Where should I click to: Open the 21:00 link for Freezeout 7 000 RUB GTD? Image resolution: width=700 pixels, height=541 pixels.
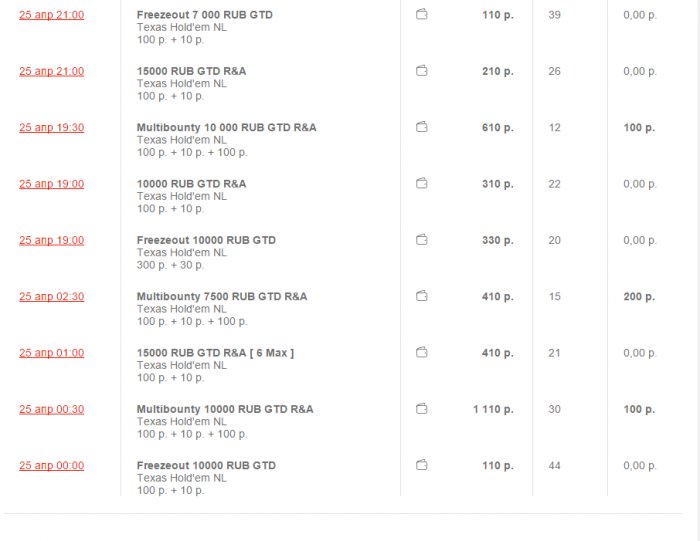click(x=51, y=15)
